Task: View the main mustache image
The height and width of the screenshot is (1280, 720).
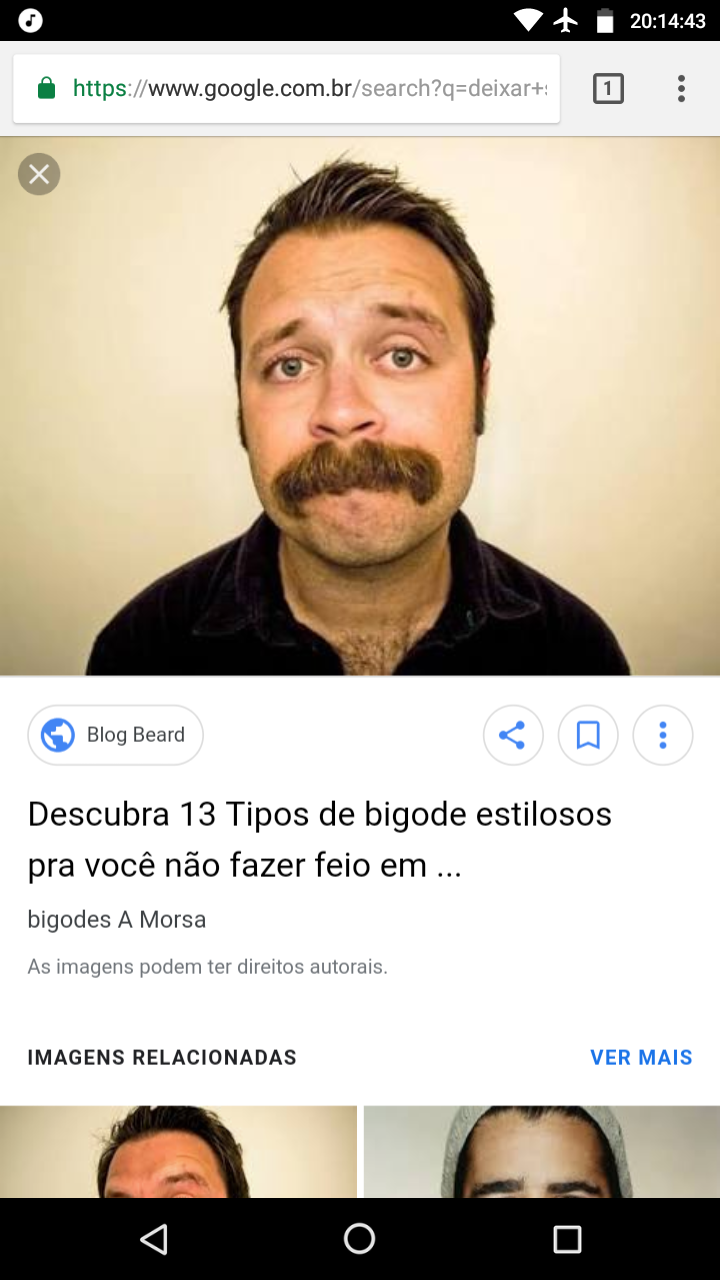Action: coord(360,406)
